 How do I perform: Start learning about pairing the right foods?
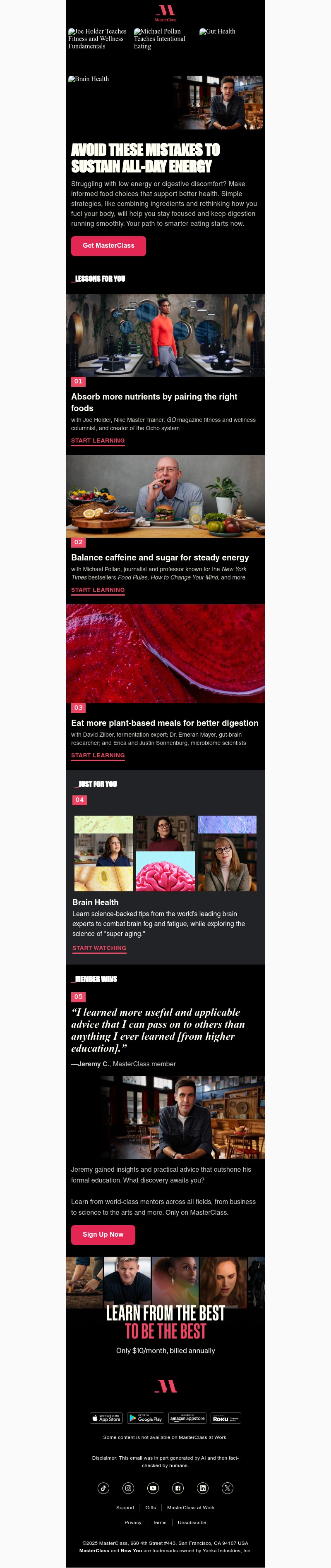coord(98,440)
